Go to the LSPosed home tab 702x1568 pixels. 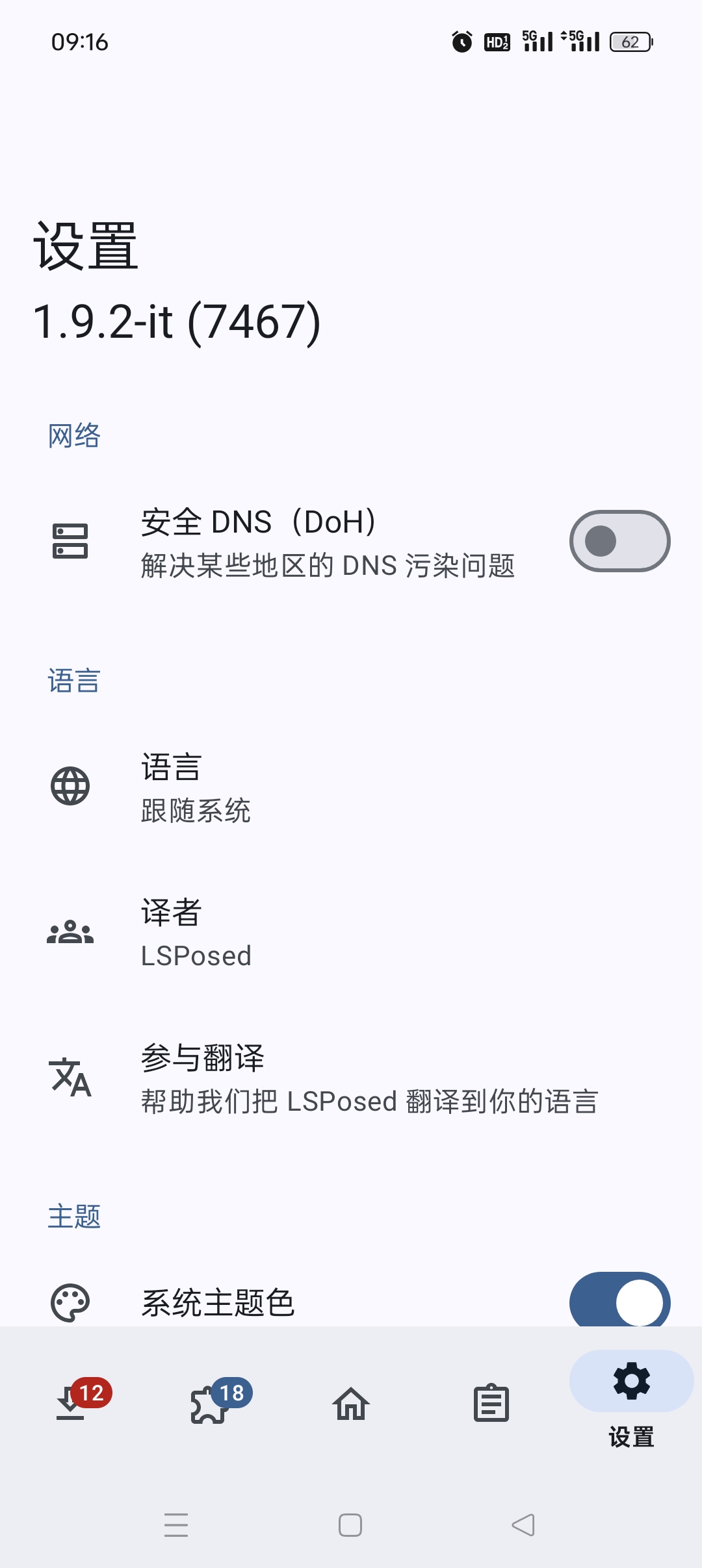[351, 1403]
